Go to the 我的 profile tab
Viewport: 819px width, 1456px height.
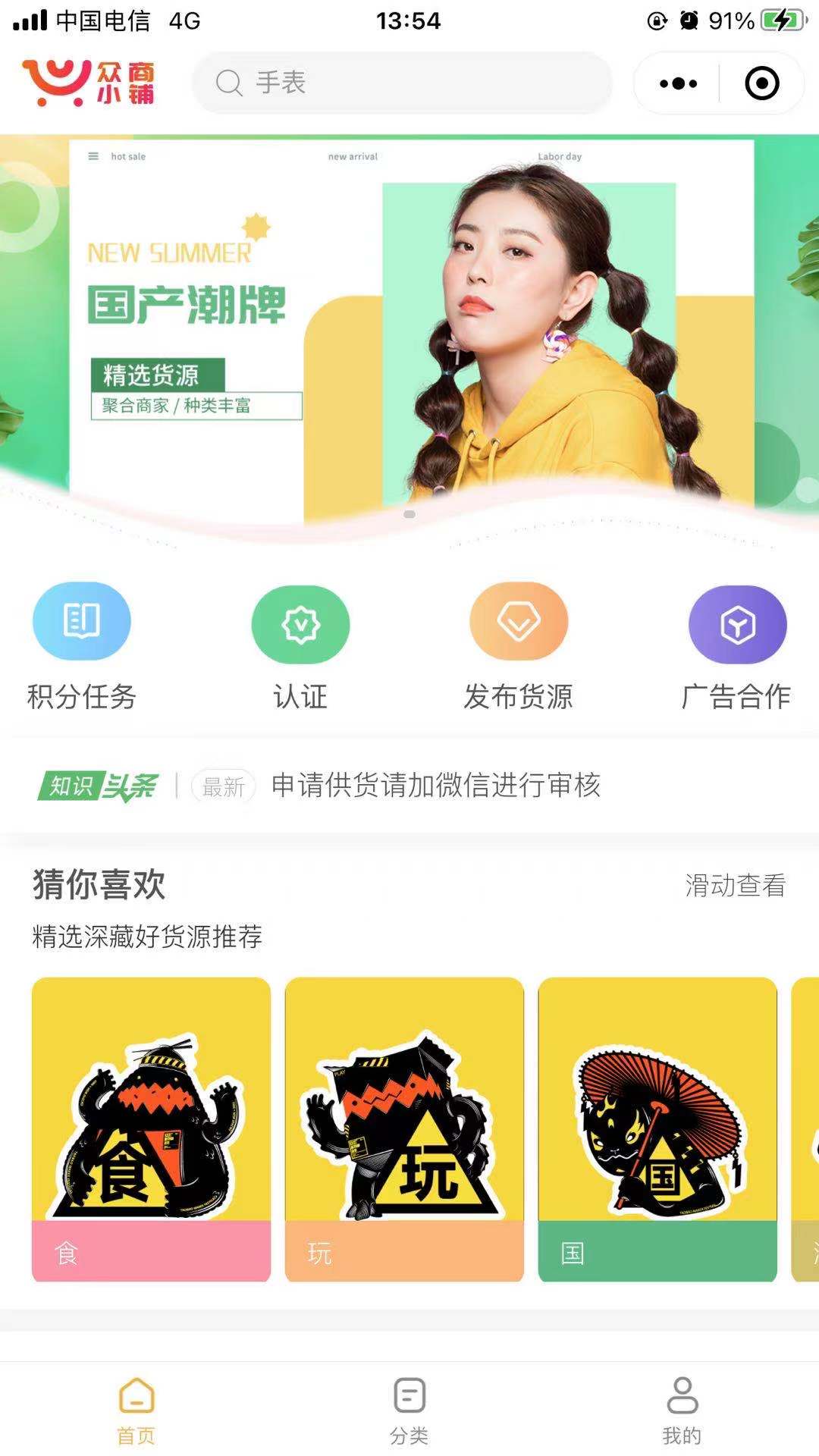(x=682, y=1410)
